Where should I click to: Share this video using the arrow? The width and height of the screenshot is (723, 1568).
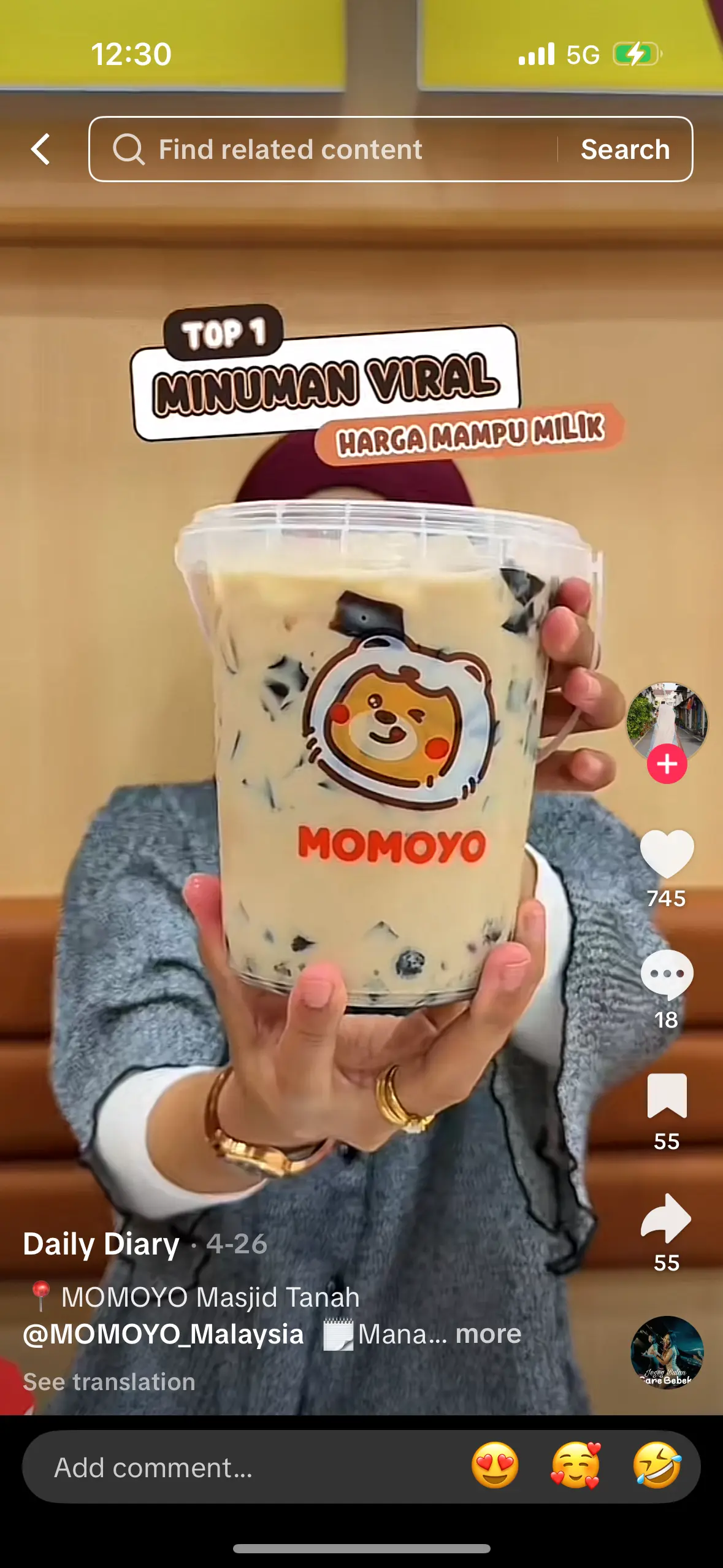(667, 1217)
